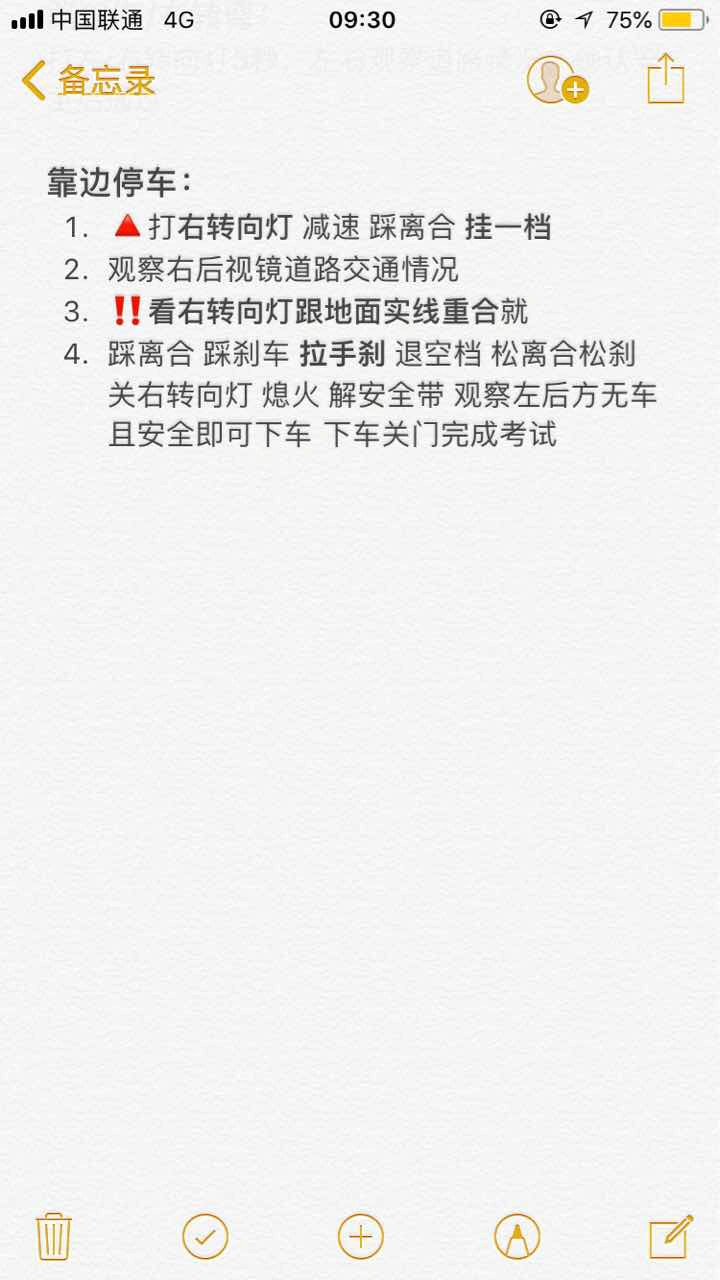Image resolution: width=720 pixels, height=1280 pixels.
Task: Compose a new note
Action: pyautogui.click(x=671, y=1236)
